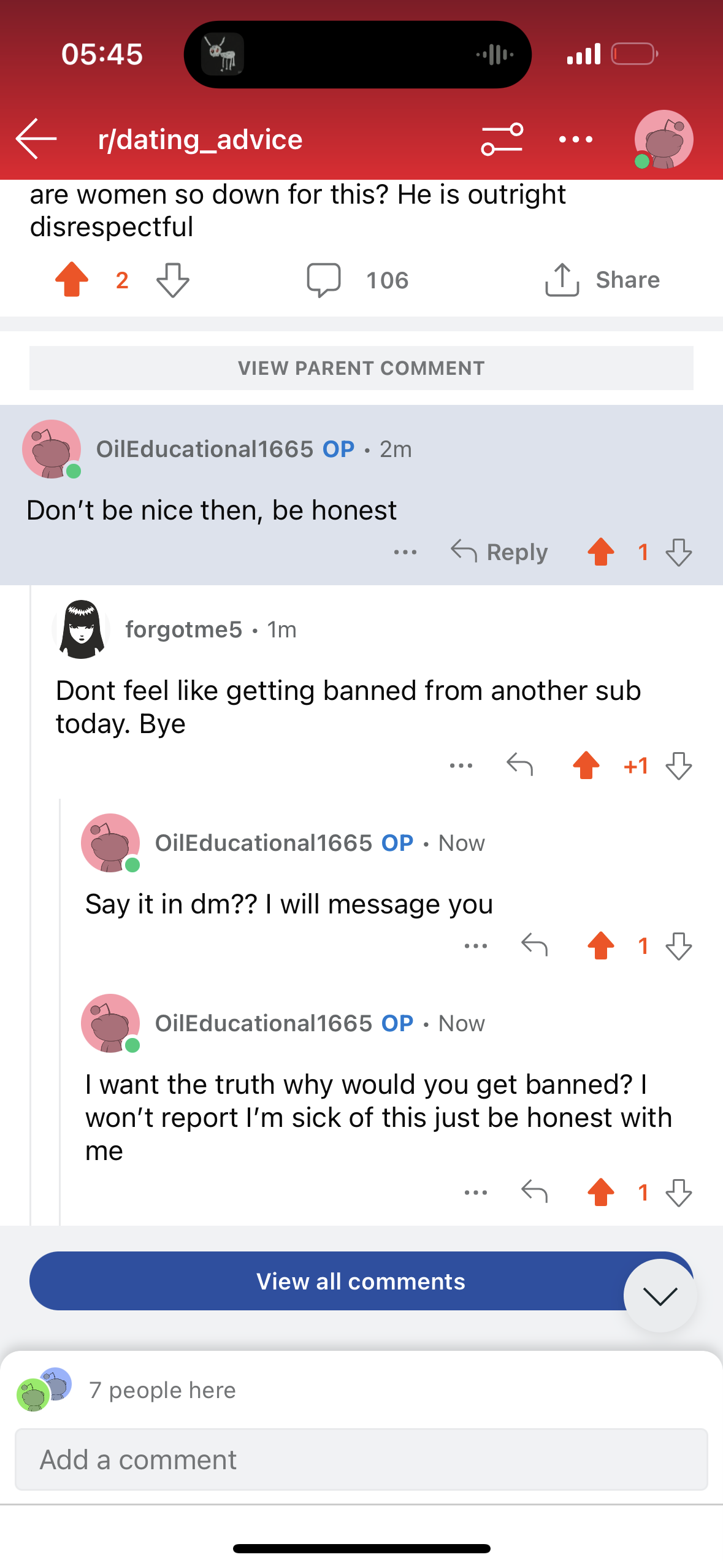Tap the floating jump-to-next-comment chevron

pos(660,1296)
